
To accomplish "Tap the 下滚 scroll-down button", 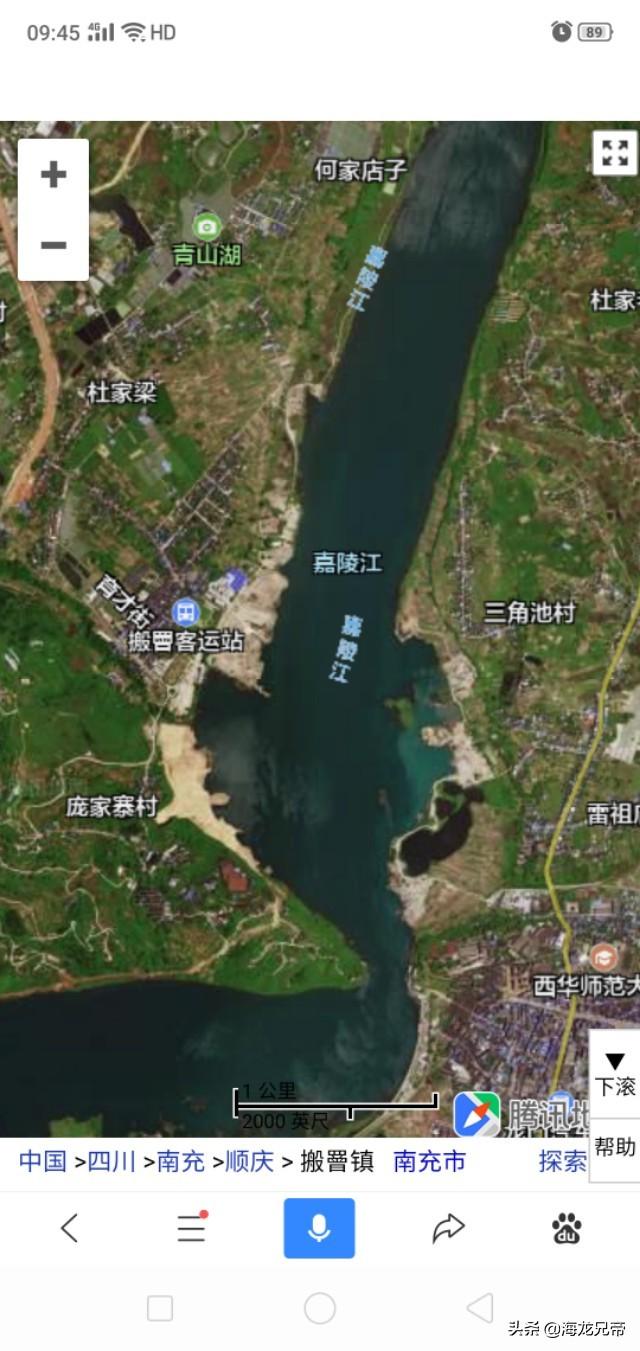I will 615,1074.
